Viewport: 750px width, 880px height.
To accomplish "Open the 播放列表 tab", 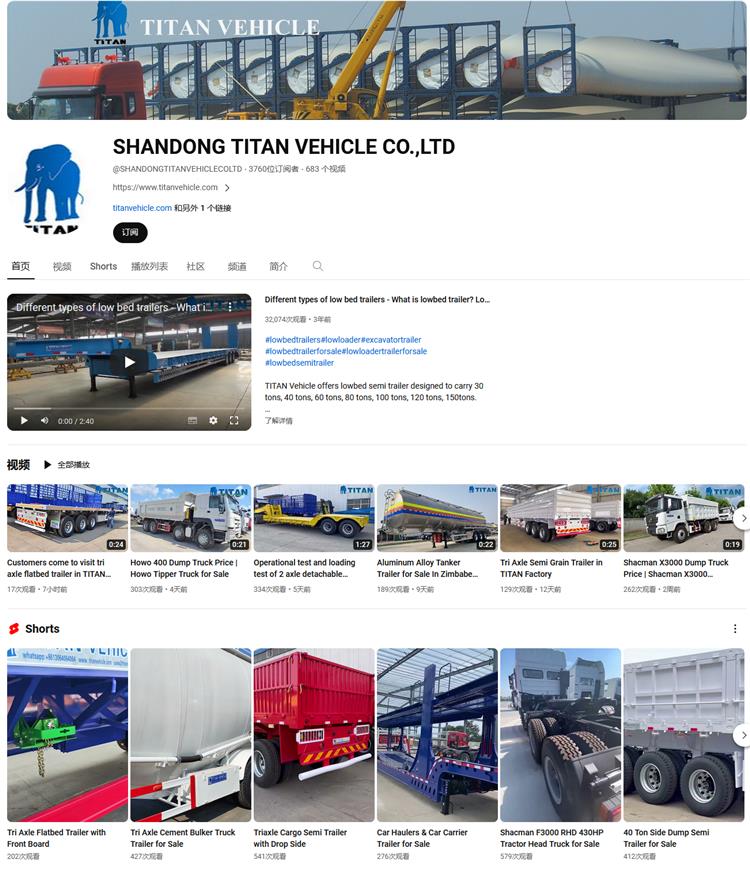I will coord(149,267).
